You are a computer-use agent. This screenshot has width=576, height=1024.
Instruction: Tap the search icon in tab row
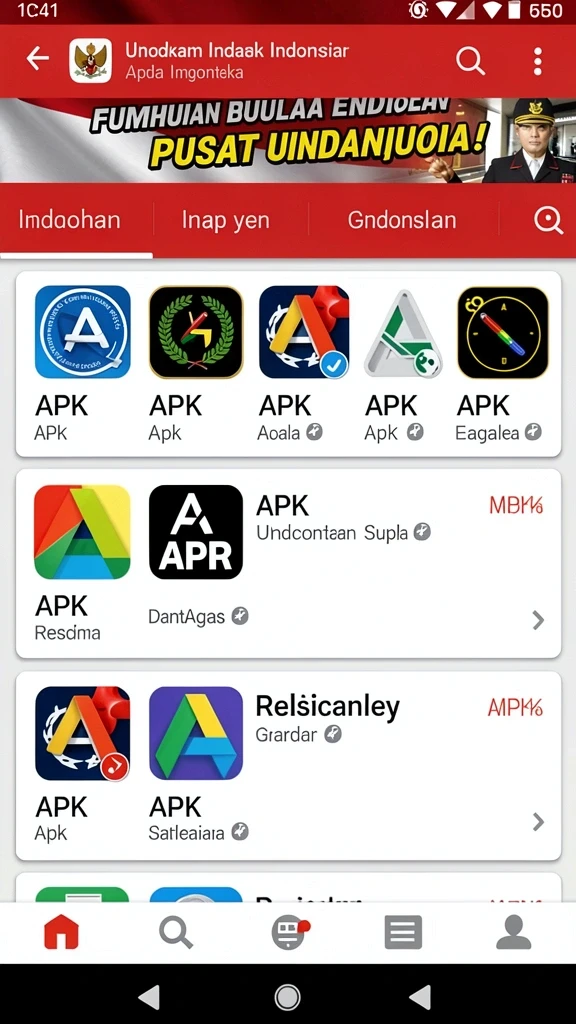pyautogui.click(x=549, y=221)
